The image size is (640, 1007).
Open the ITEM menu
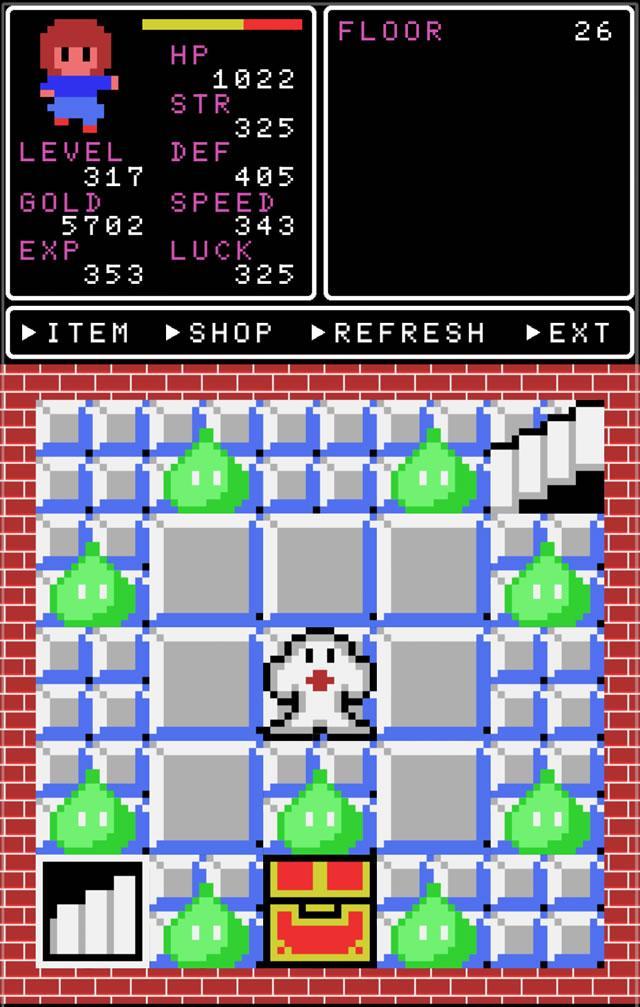(x=77, y=333)
